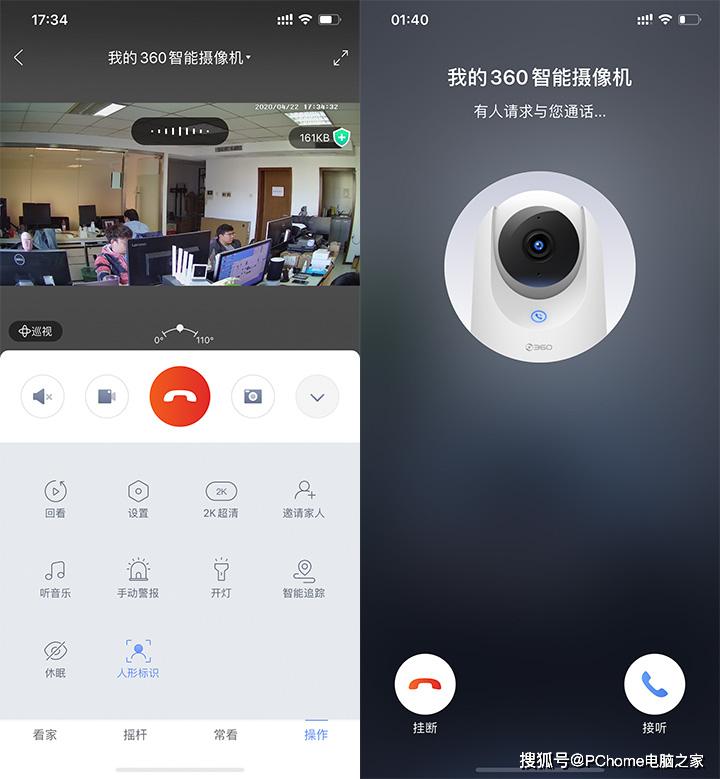Collapse the panel with the down chevron
720x779 pixels.
click(317, 397)
